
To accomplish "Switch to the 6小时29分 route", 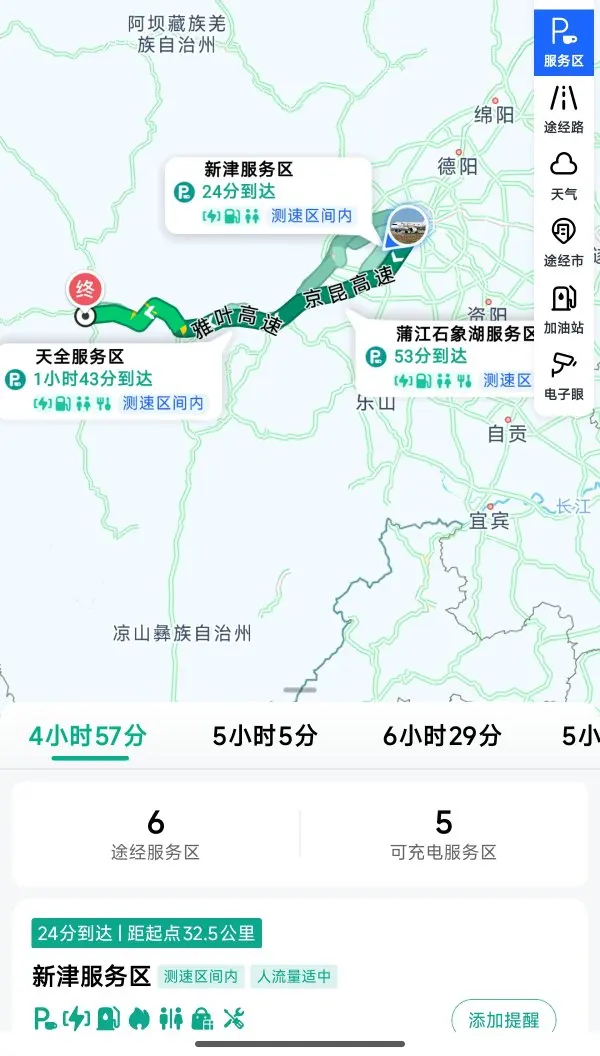I will coord(442,736).
